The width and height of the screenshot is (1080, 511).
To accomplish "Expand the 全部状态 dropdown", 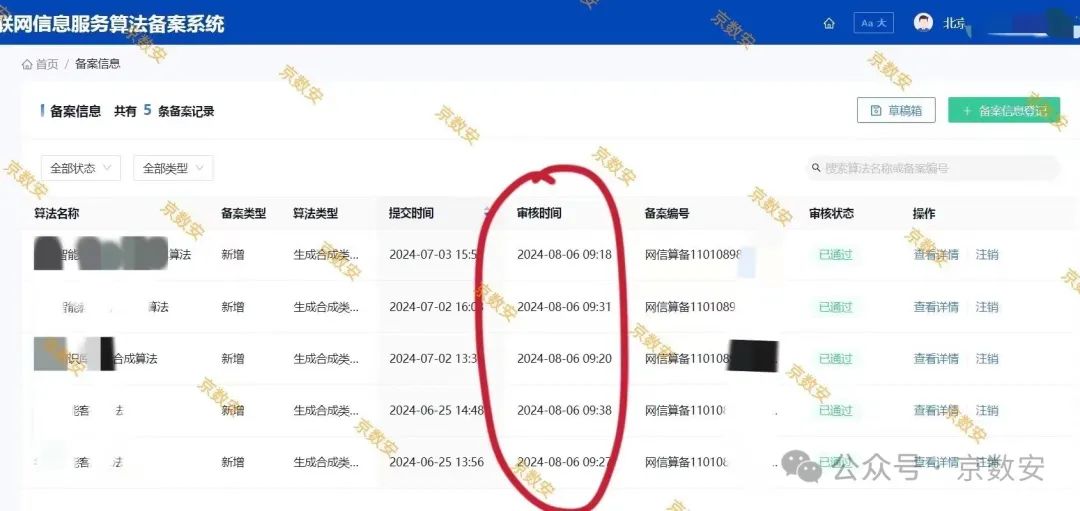I will point(81,168).
